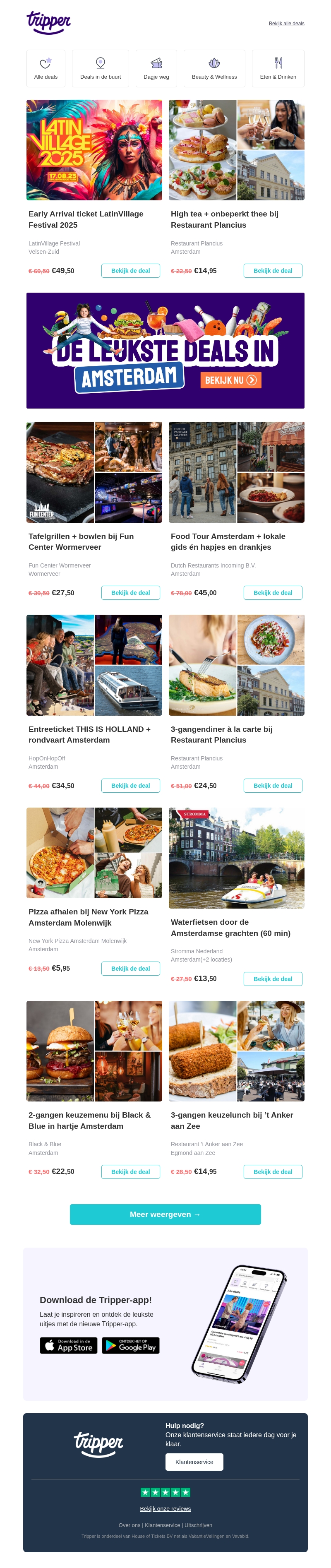Get the app on Google Play
The width and height of the screenshot is (331, 1568).
(130, 1345)
